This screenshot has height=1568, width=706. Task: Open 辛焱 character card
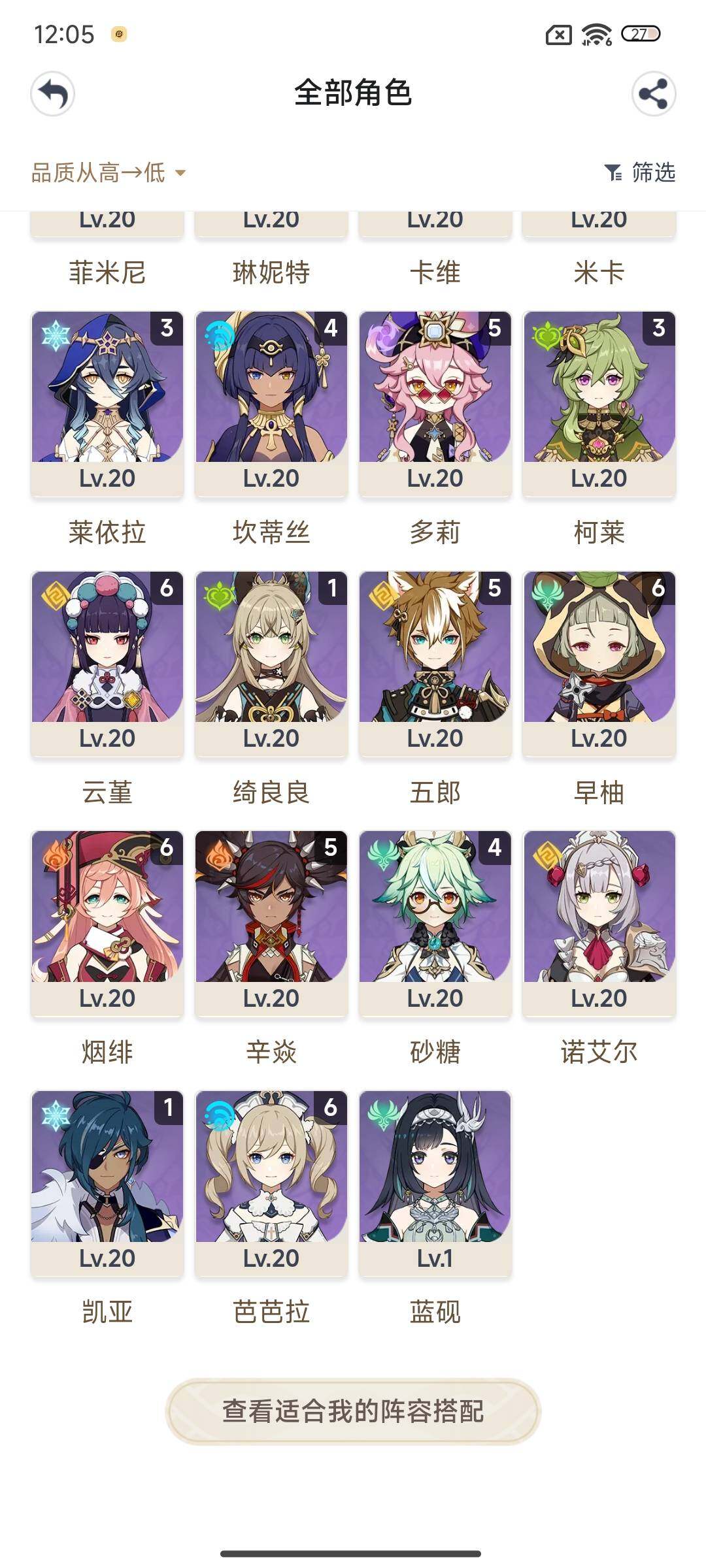click(271, 923)
